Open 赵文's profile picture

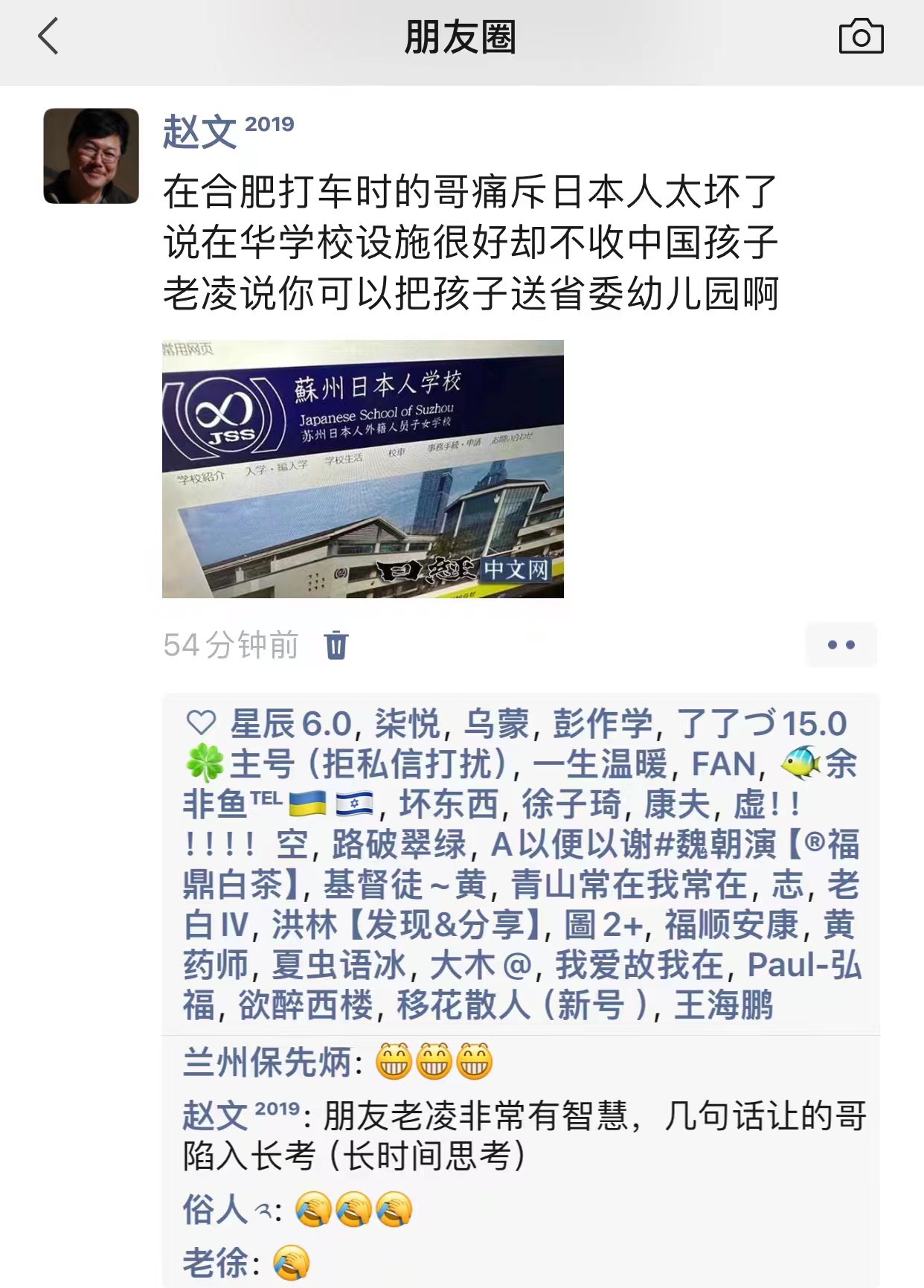click(x=92, y=156)
